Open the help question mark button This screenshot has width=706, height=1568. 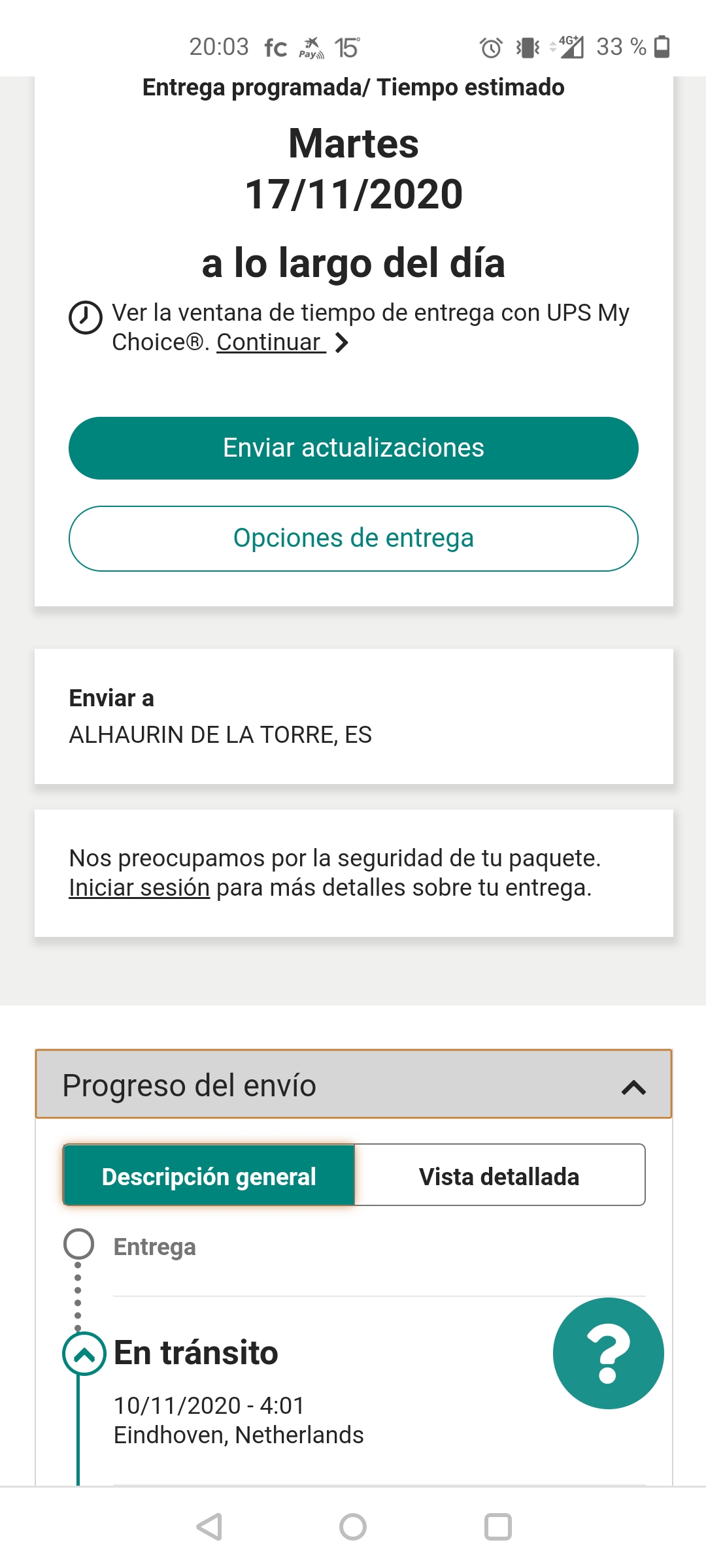click(608, 1353)
